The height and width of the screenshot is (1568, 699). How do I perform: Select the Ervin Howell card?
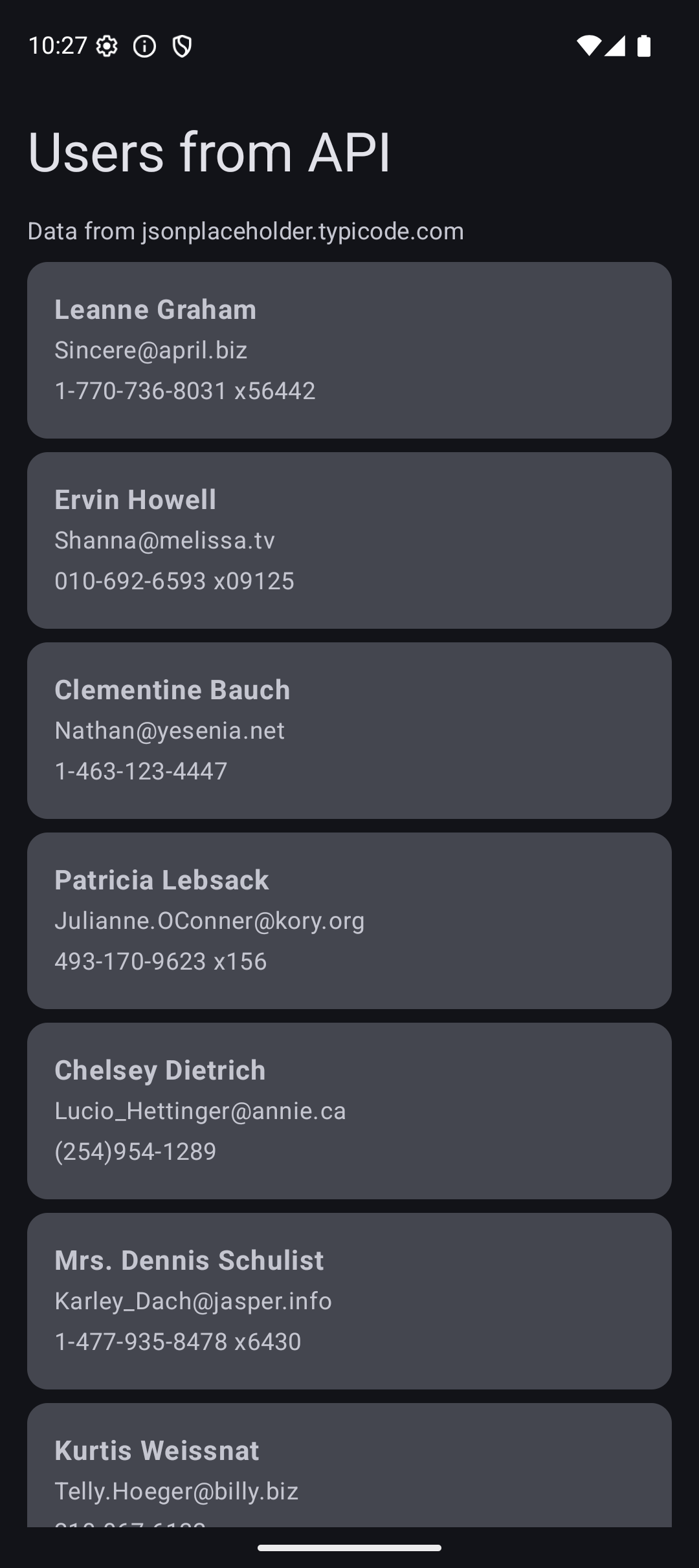[x=349, y=540]
